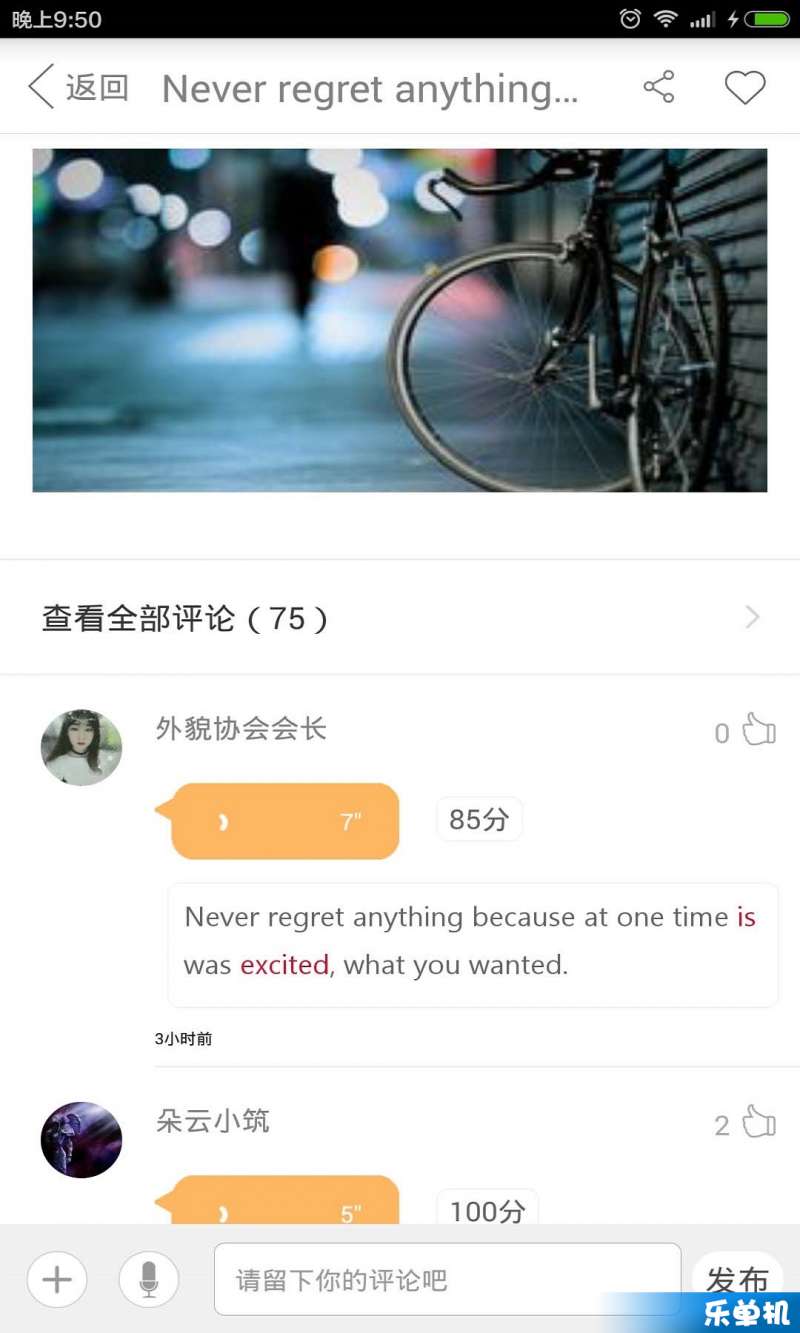
Task: View all 75 comments
Action: 400,618
